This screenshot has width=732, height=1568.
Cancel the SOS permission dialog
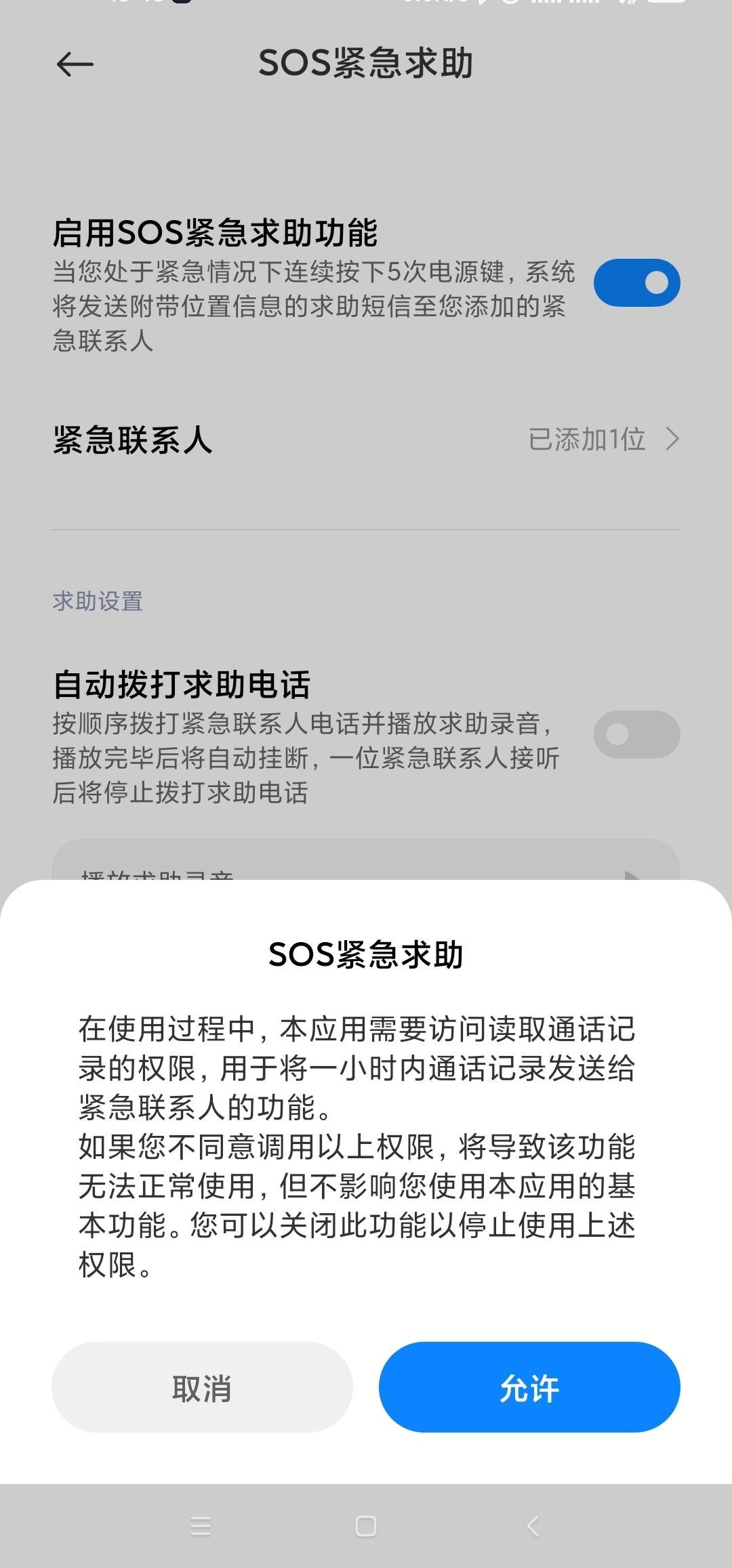click(202, 1388)
